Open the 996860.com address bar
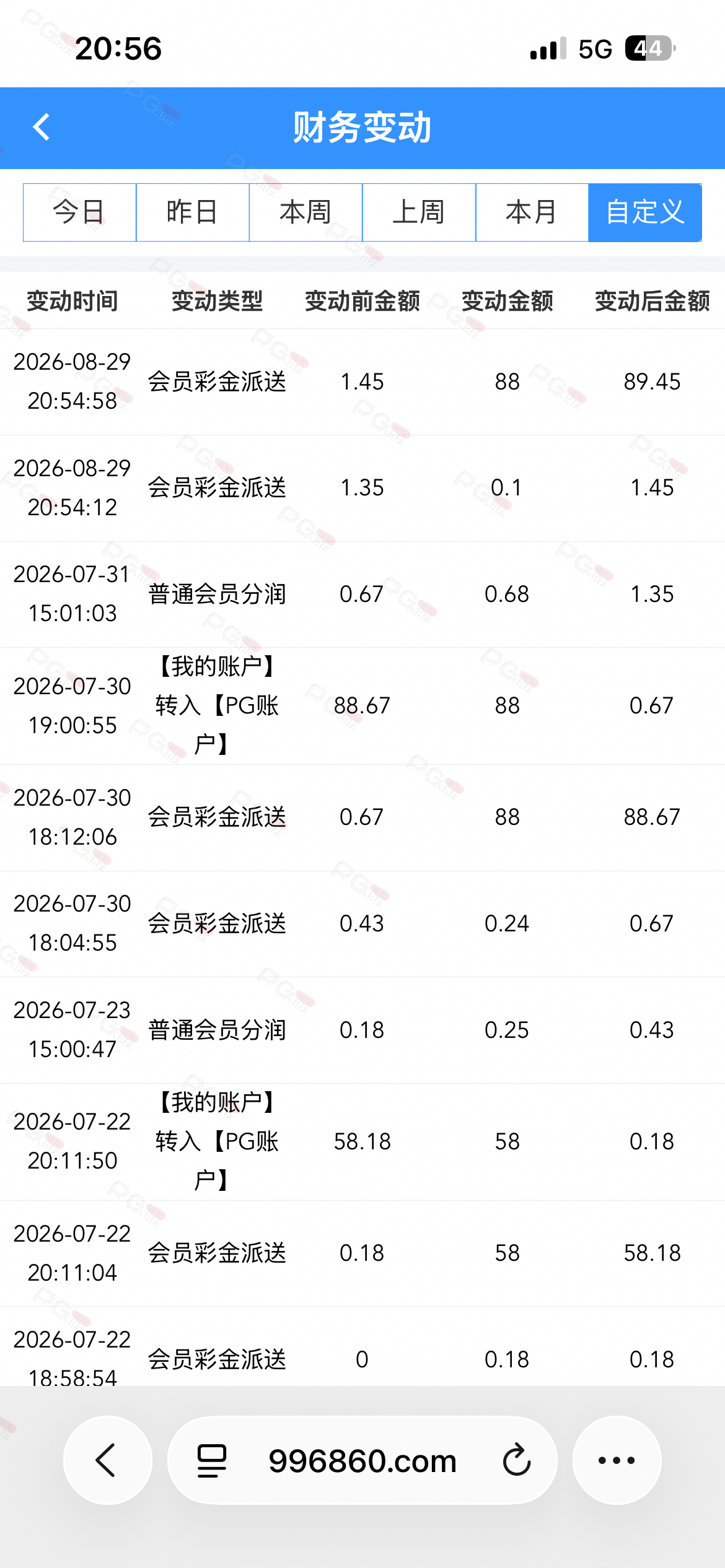Screen dimensions: 725x1568 click(x=362, y=1460)
